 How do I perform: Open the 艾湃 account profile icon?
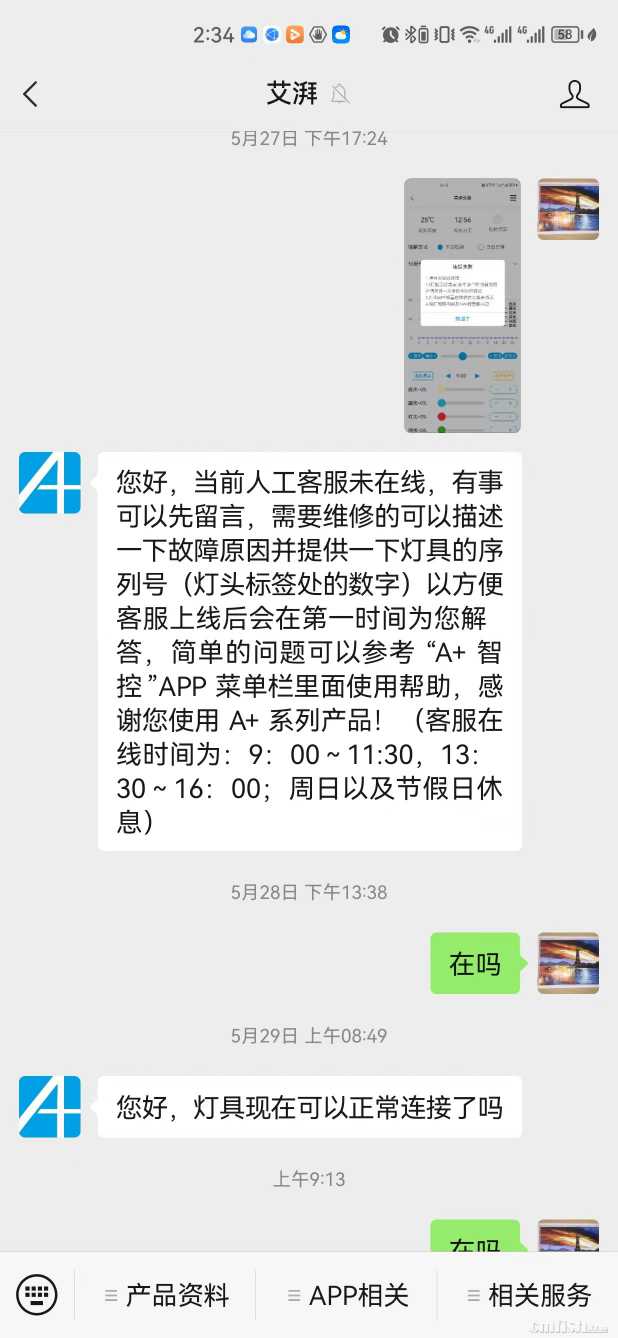tap(574, 94)
